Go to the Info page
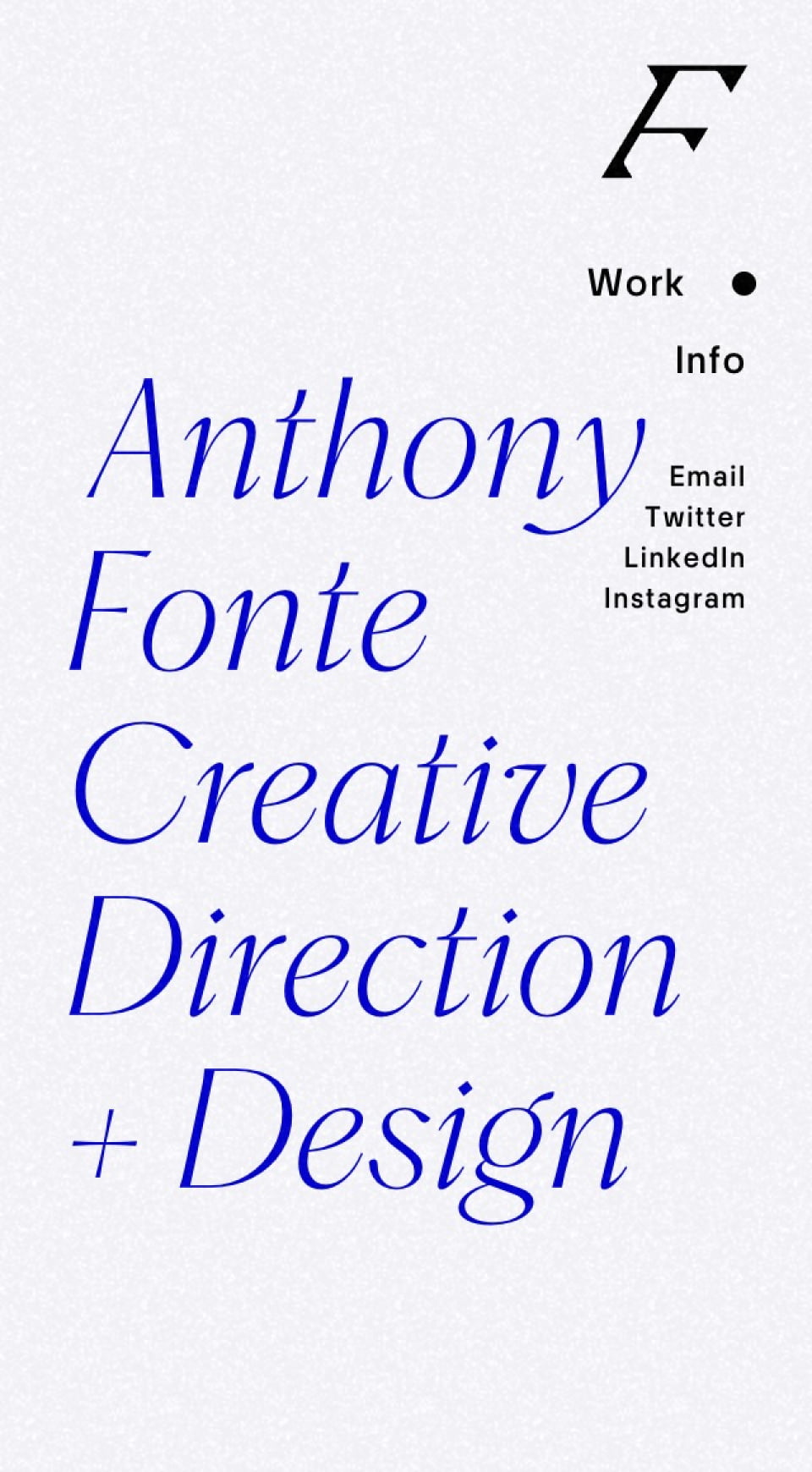Viewport: 812px width, 1472px height. (709, 361)
